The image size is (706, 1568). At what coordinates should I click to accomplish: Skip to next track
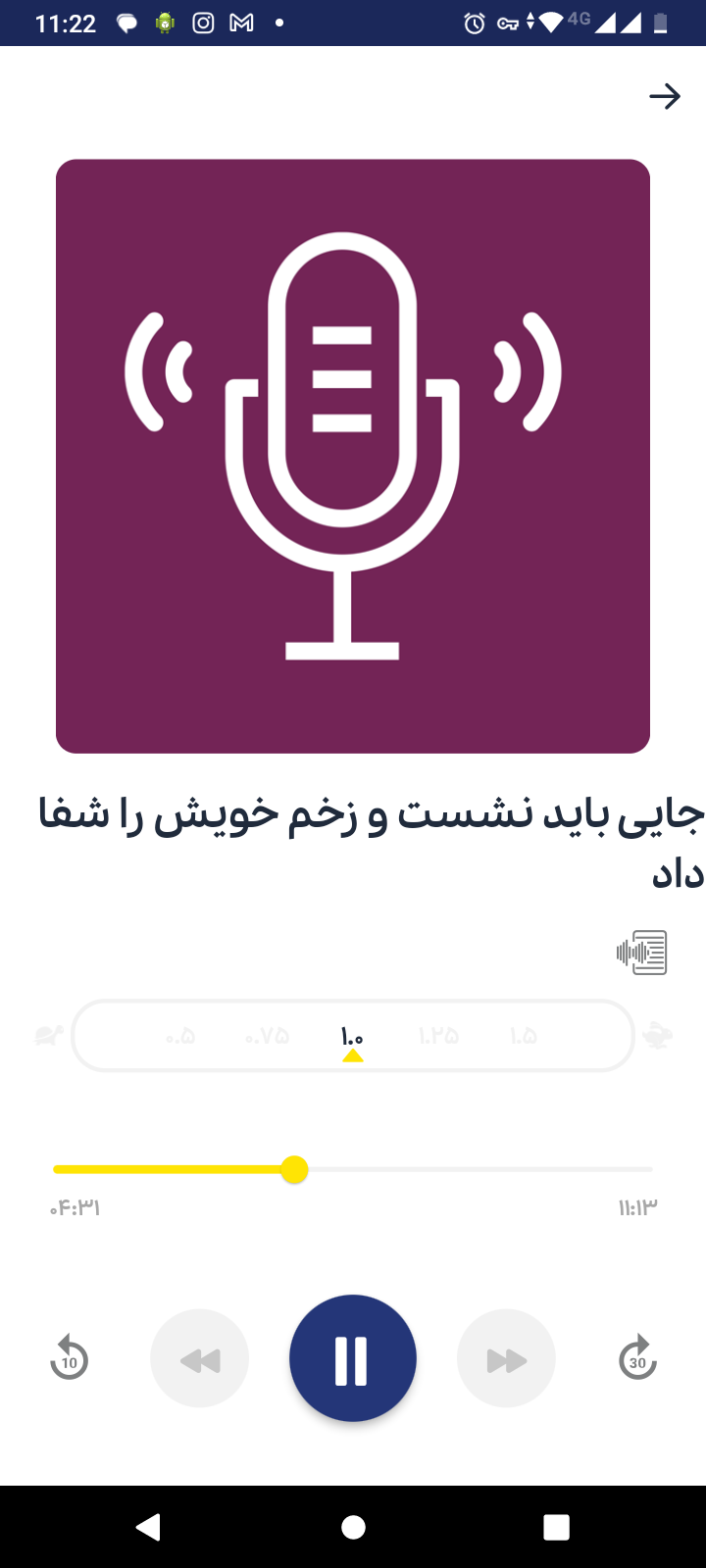click(506, 1359)
